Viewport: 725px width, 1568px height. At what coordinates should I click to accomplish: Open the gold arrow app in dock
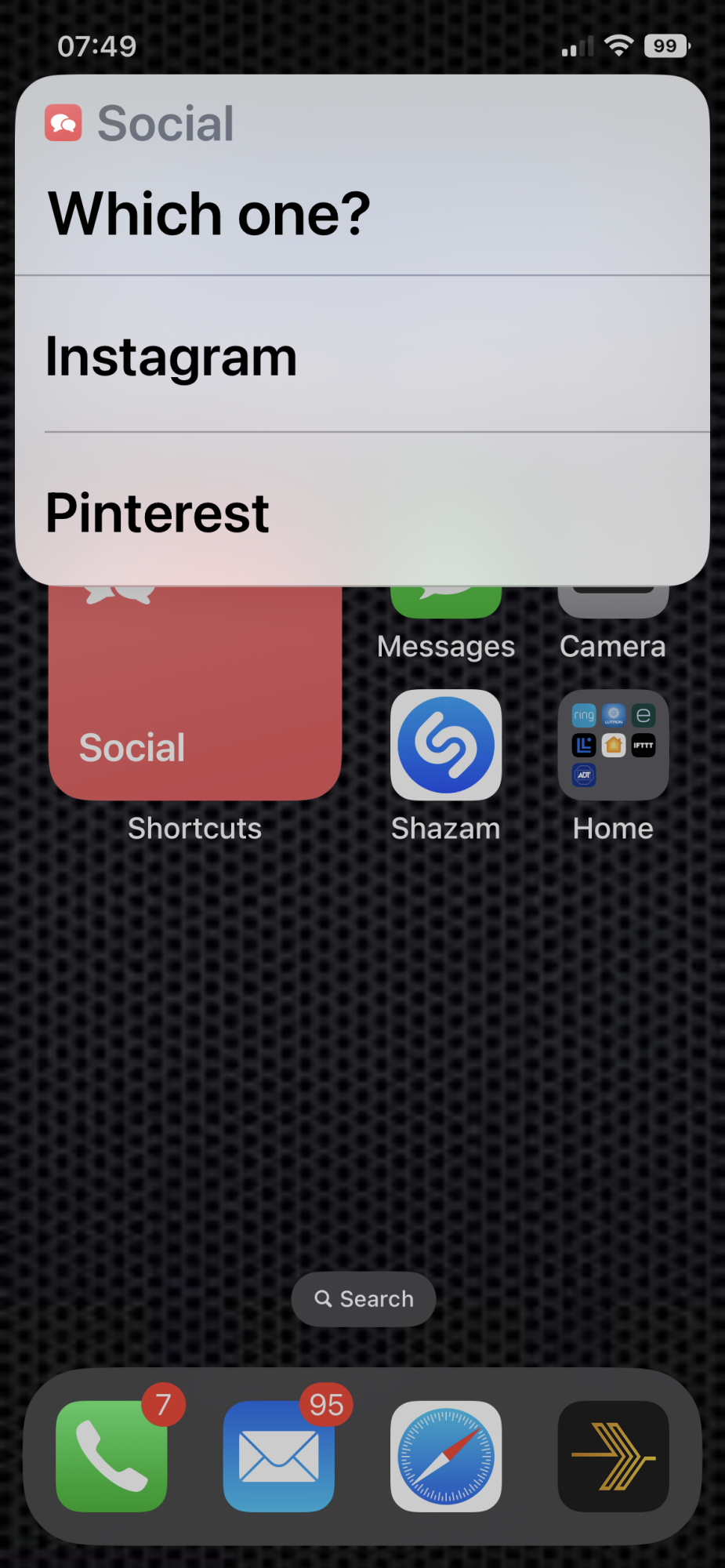(613, 1457)
